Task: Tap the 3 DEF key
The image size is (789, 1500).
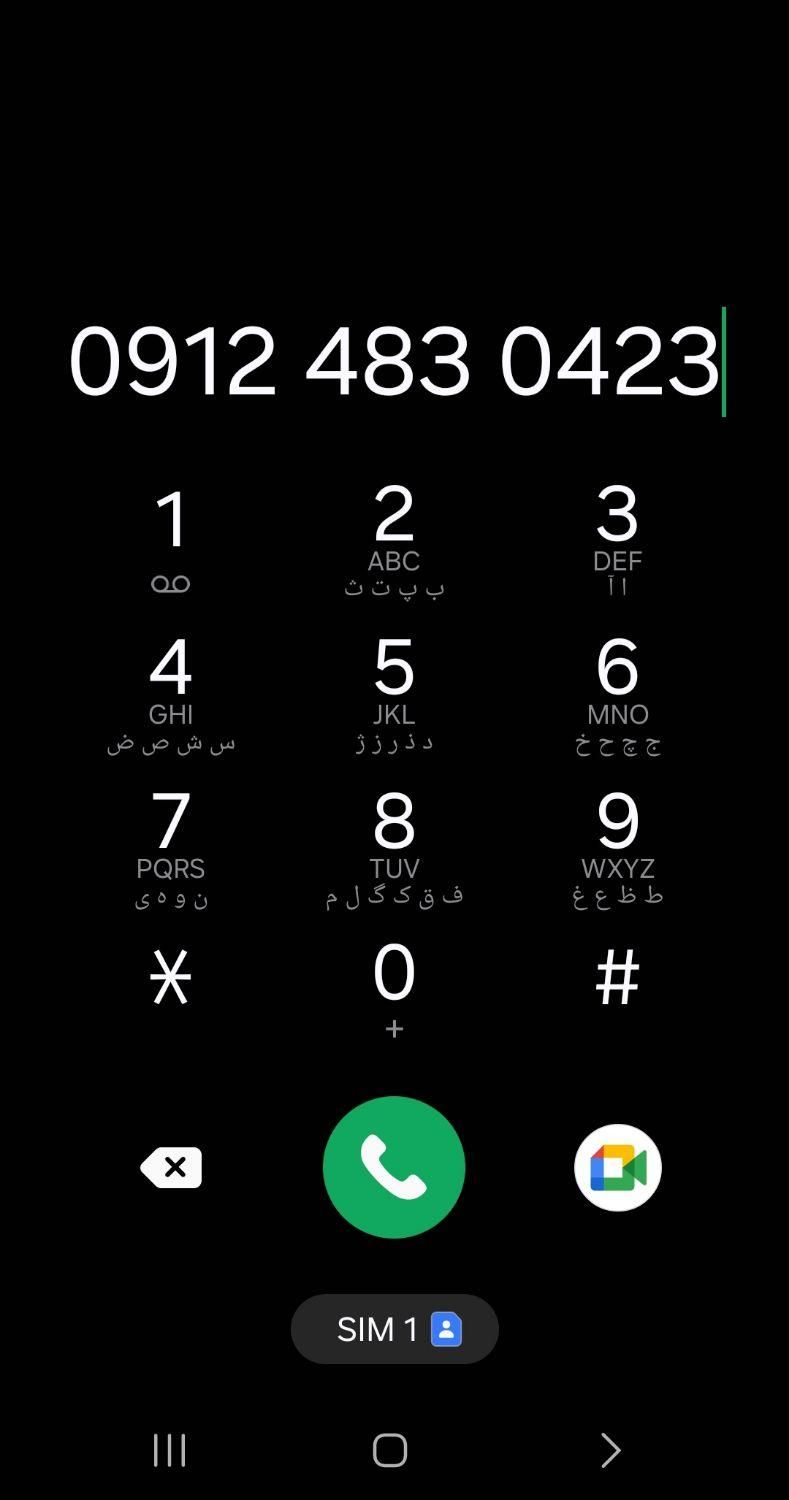Action: 617,538
